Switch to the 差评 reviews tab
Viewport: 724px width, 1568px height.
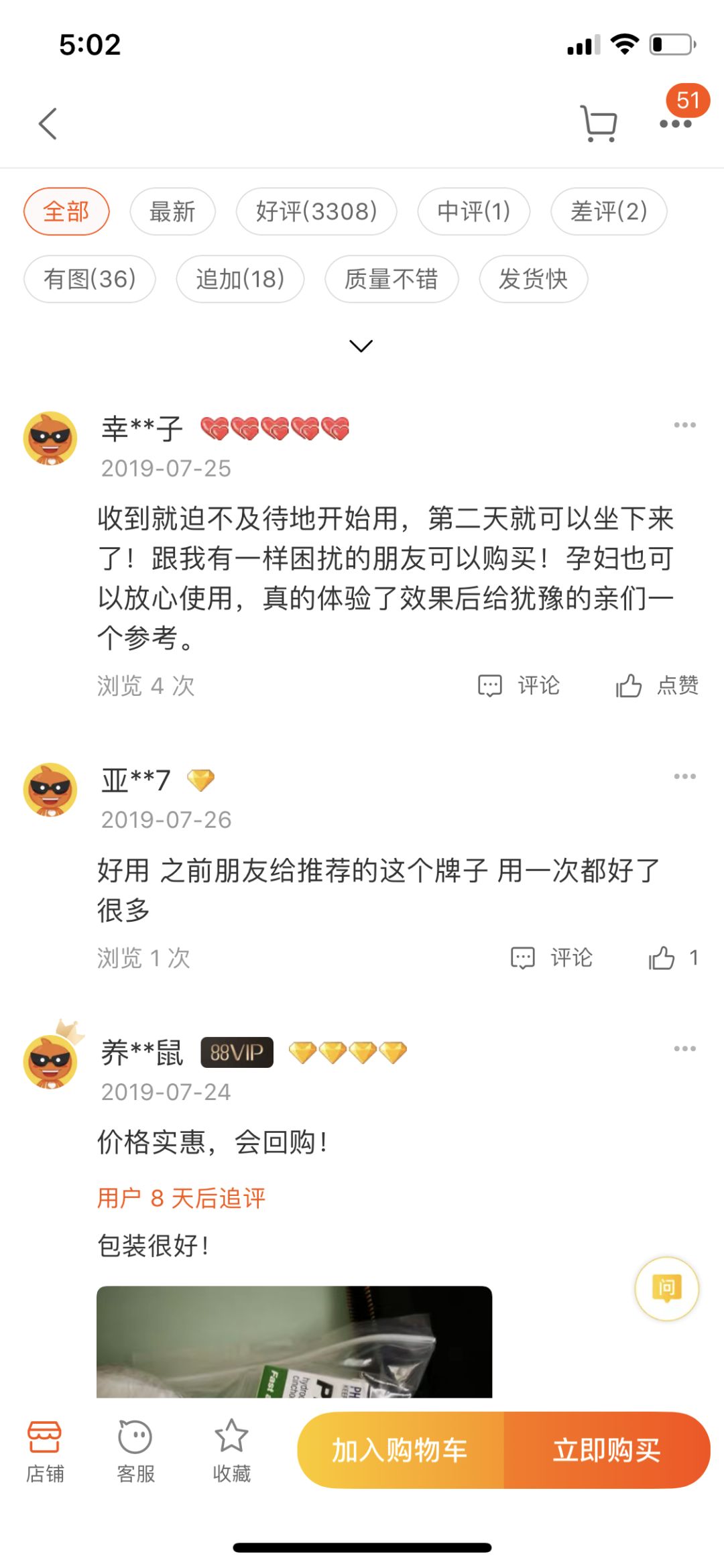click(609, 211)
